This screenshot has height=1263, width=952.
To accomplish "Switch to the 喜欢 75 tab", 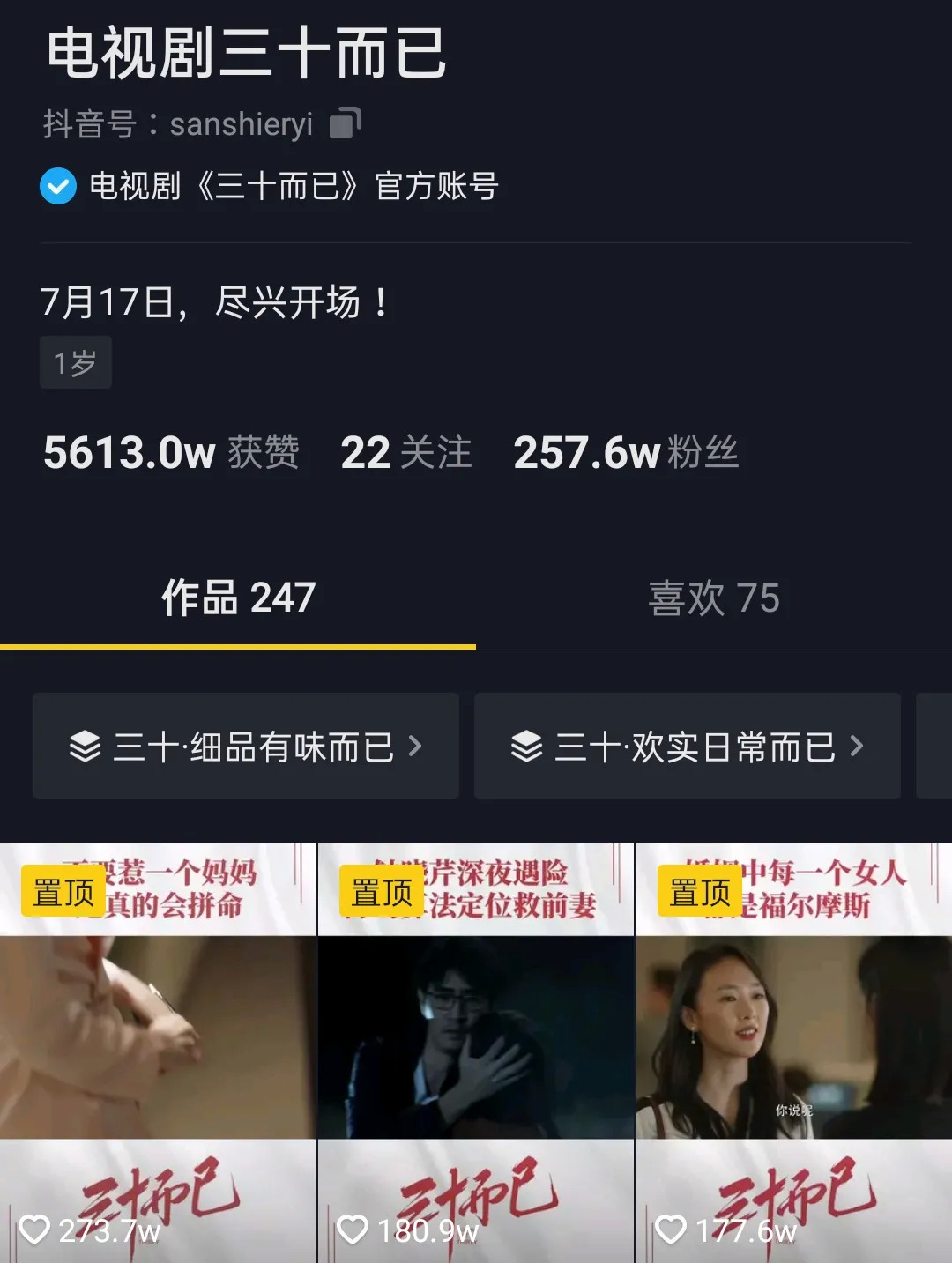I will pos(713,598).
